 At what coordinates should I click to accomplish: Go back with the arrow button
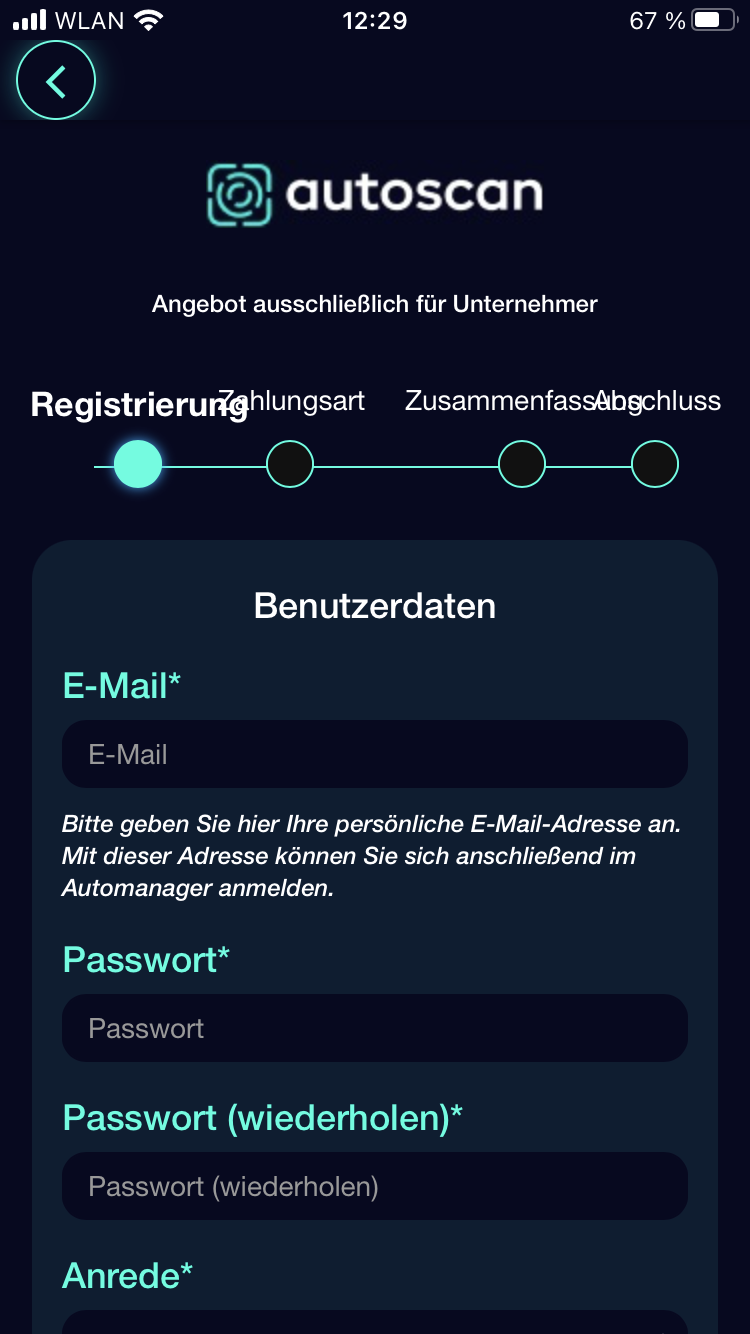point(56,81)
